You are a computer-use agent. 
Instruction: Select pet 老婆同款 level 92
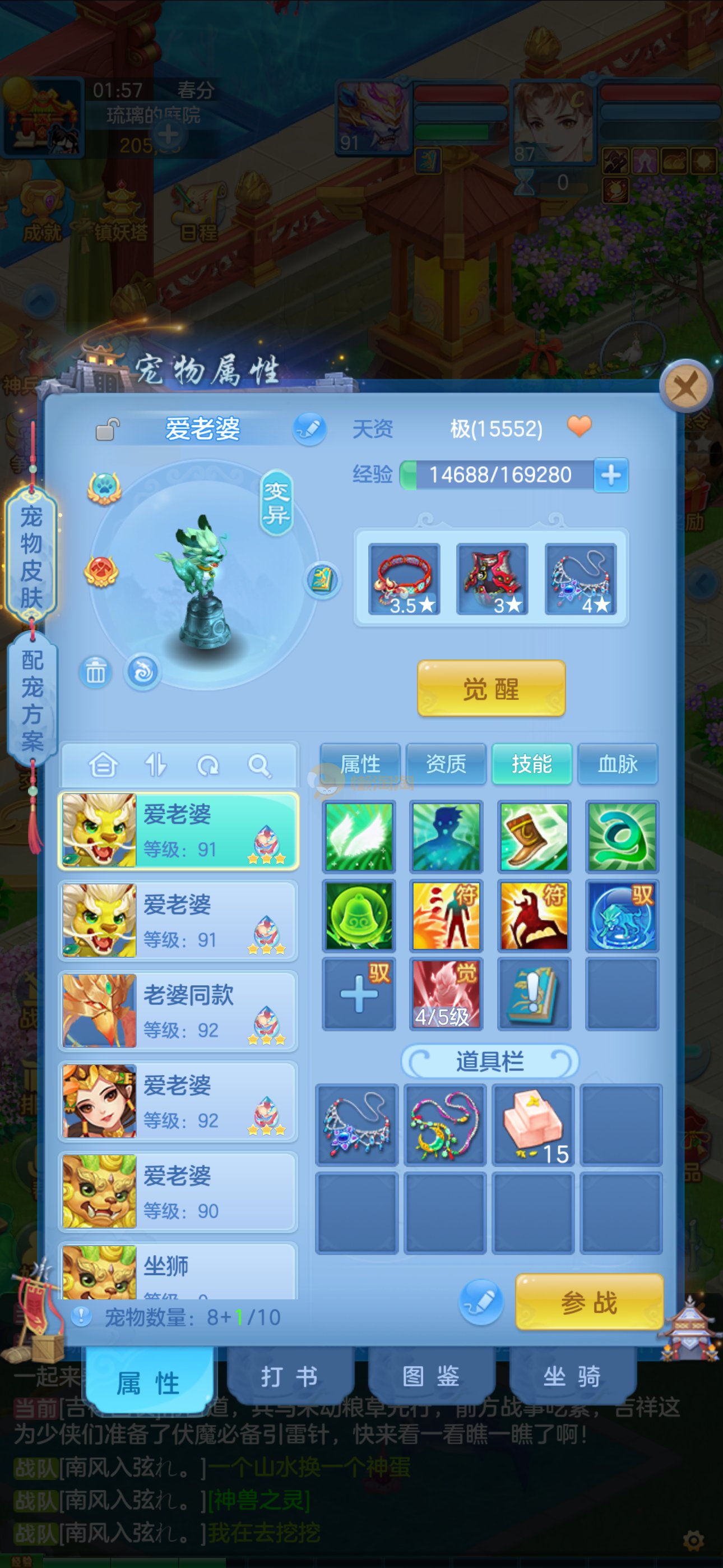178,1011
